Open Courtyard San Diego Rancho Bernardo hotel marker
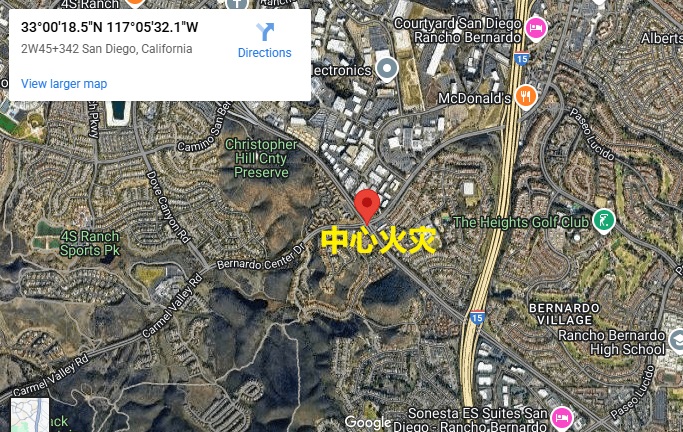 (x=536, y=27)
